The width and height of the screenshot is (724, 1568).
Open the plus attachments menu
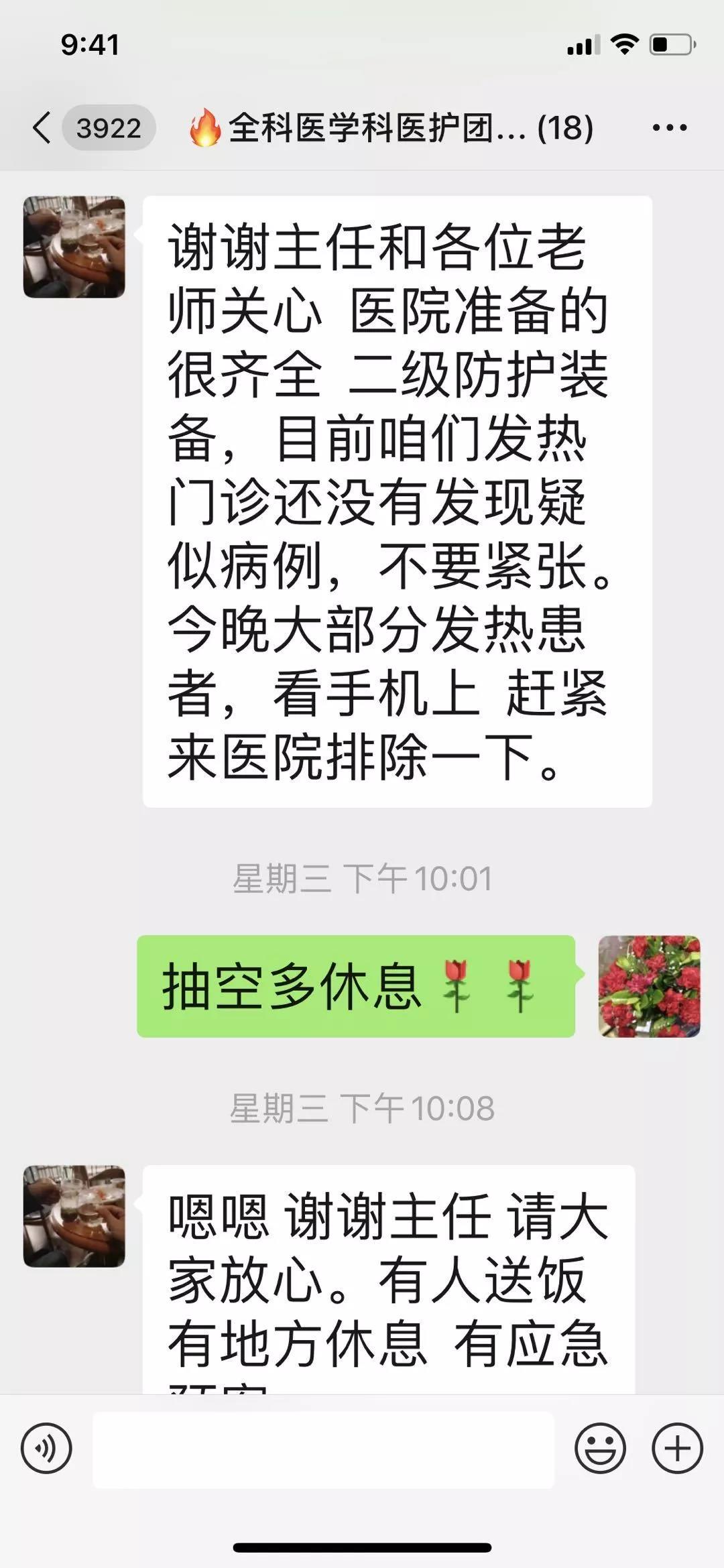click(x=677, y=1448)
